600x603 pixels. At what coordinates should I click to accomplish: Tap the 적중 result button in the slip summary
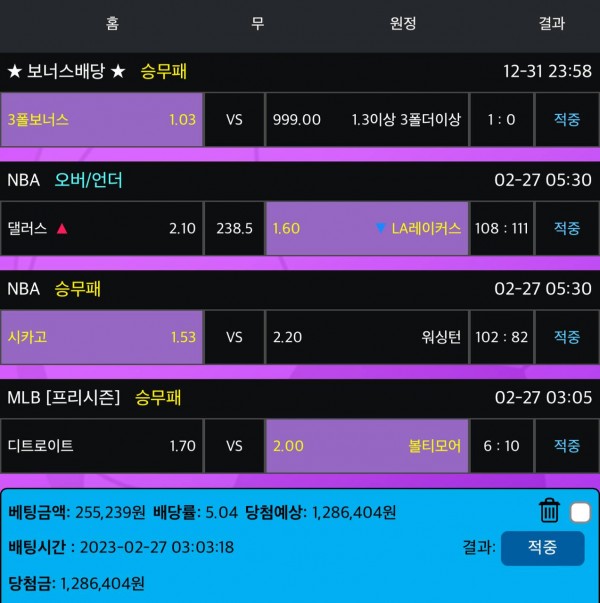542,548
